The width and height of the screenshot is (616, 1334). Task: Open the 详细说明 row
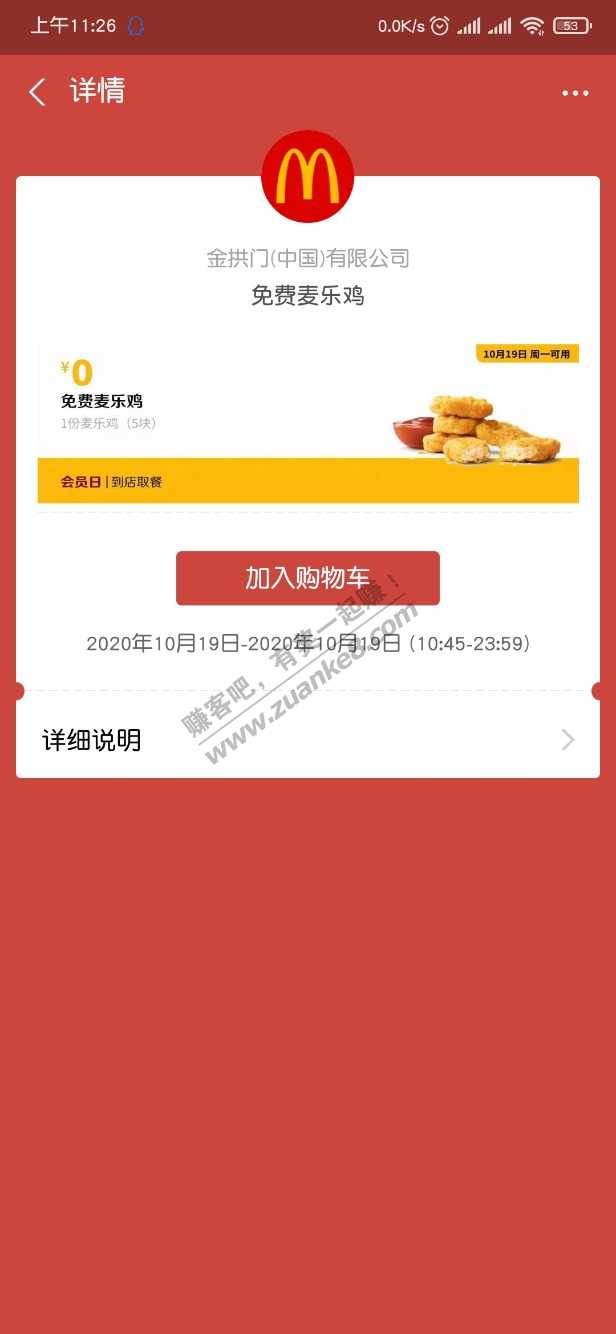coord(307,740)
